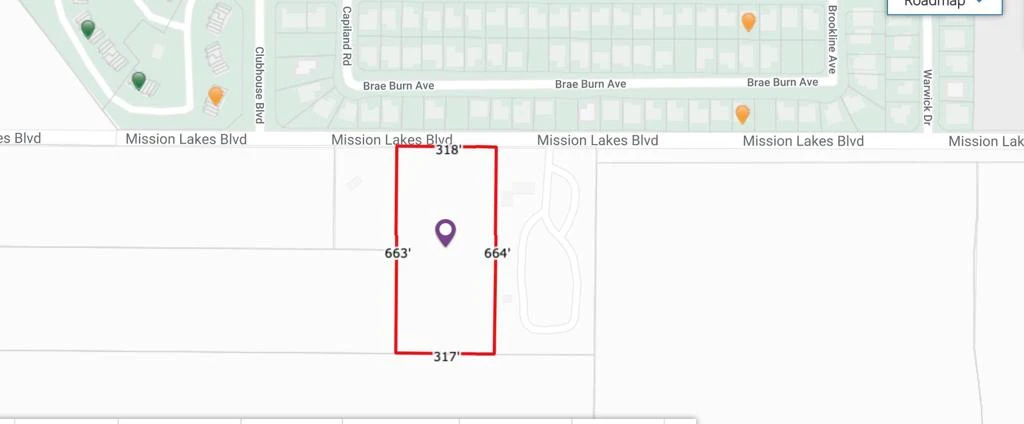This screenshot has height=424, width=1024.
Task: Open the orange marker south of Brae Burn Ave
Action: 742,114
